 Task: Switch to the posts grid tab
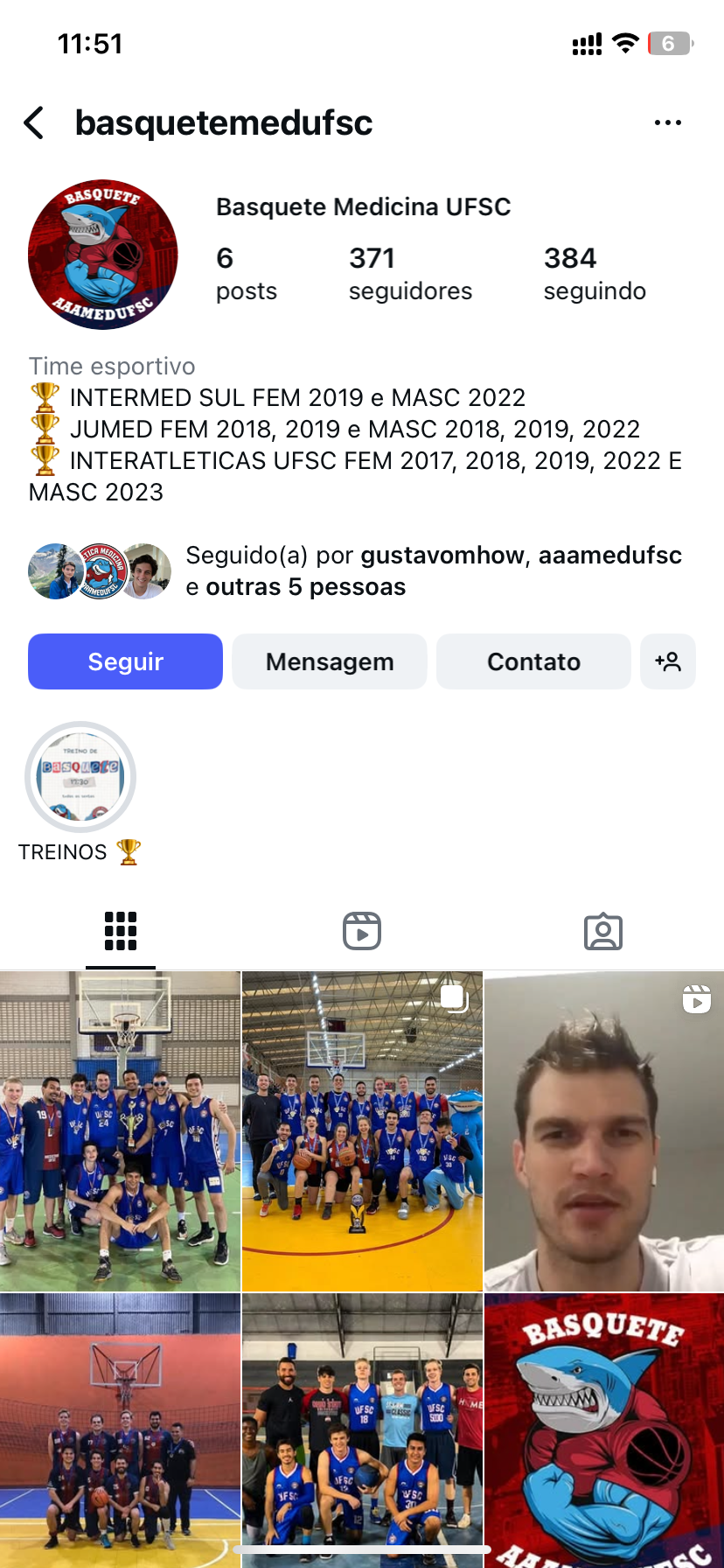pyautogui.click(x=121, y=931)
